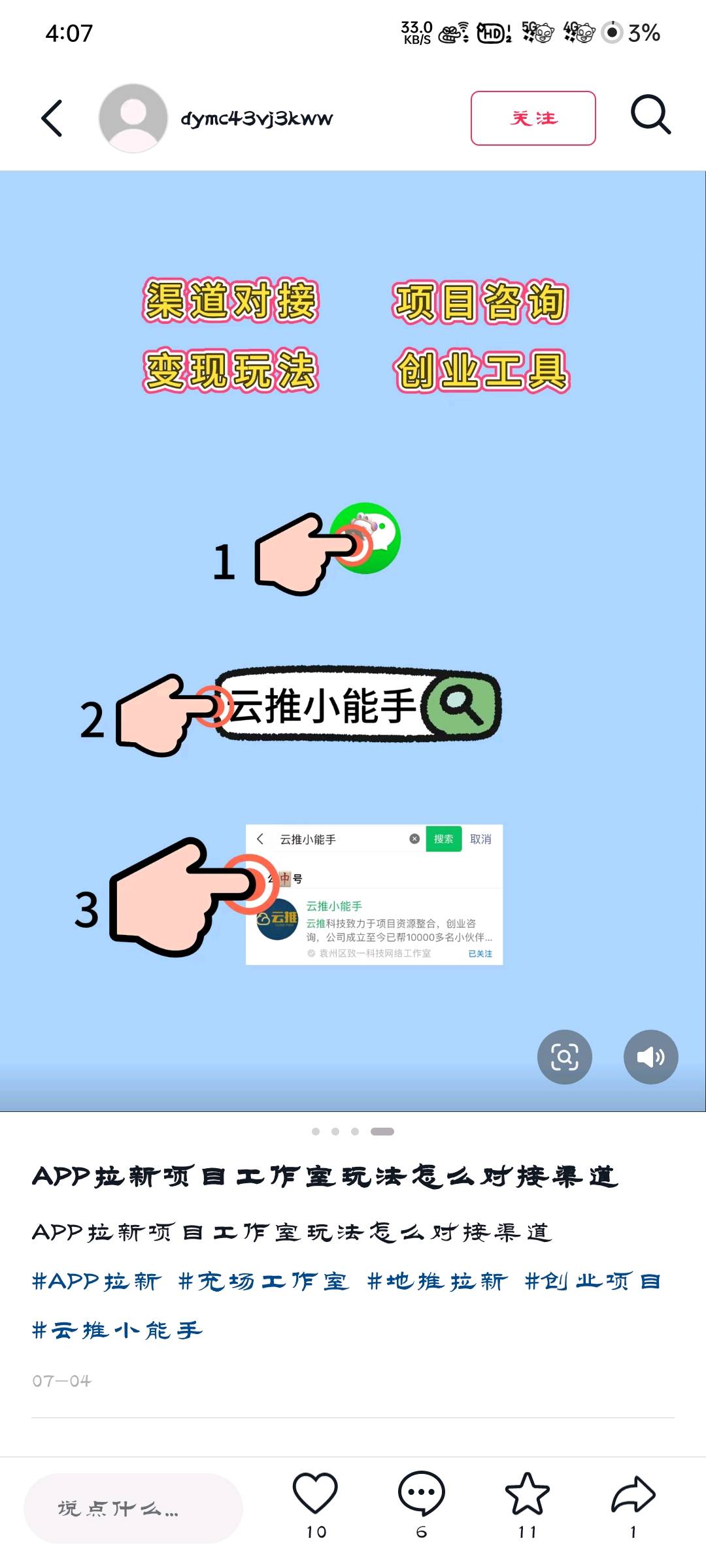The height and width of the screenshot is (1568, 706).
Task: Open the #APP拉新 hashtag
Action: pyautogui.click(x=97, y=1282)
